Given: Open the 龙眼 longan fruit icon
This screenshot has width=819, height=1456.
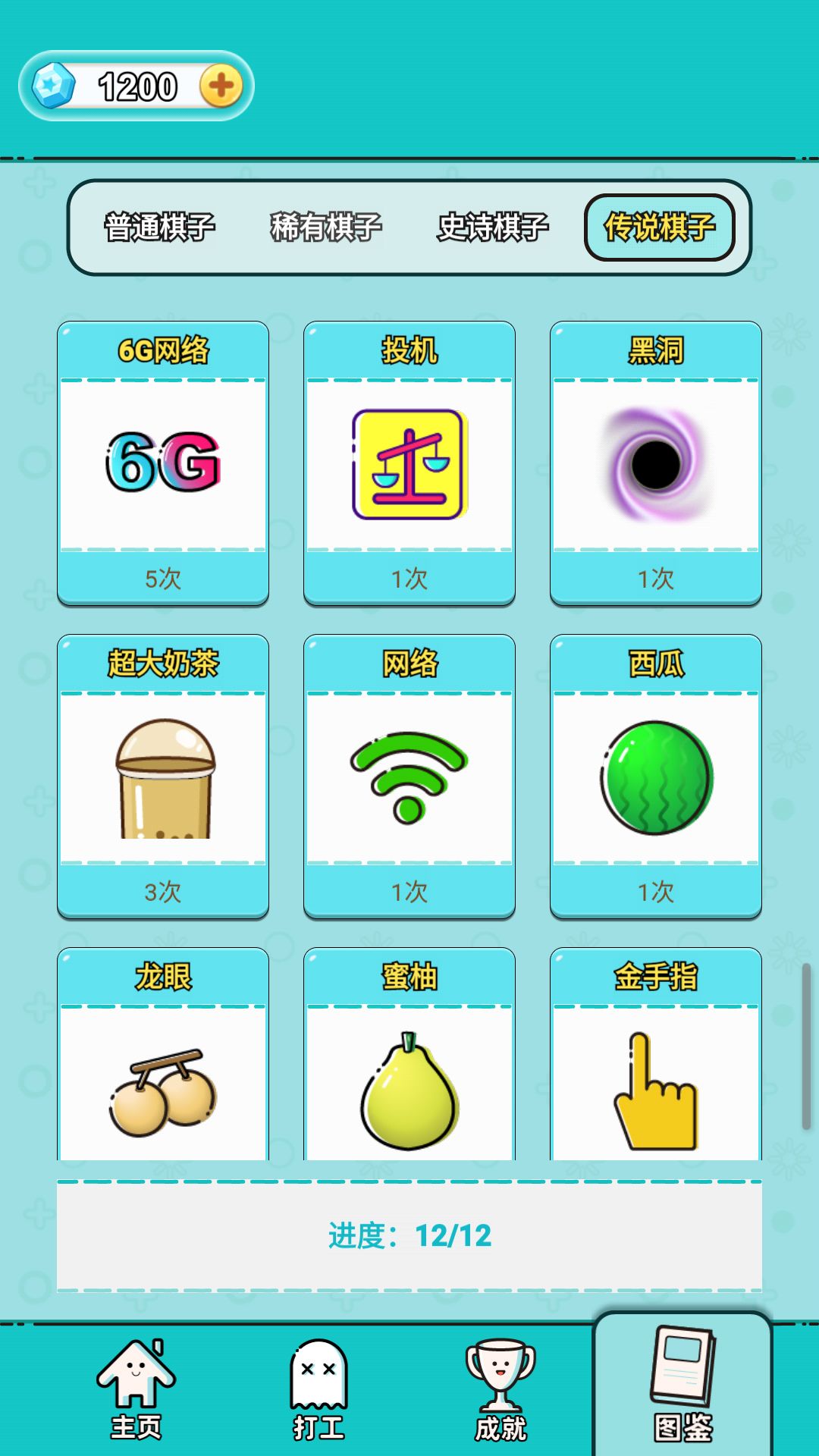Looking at the screenshot, I should 163,1092.
